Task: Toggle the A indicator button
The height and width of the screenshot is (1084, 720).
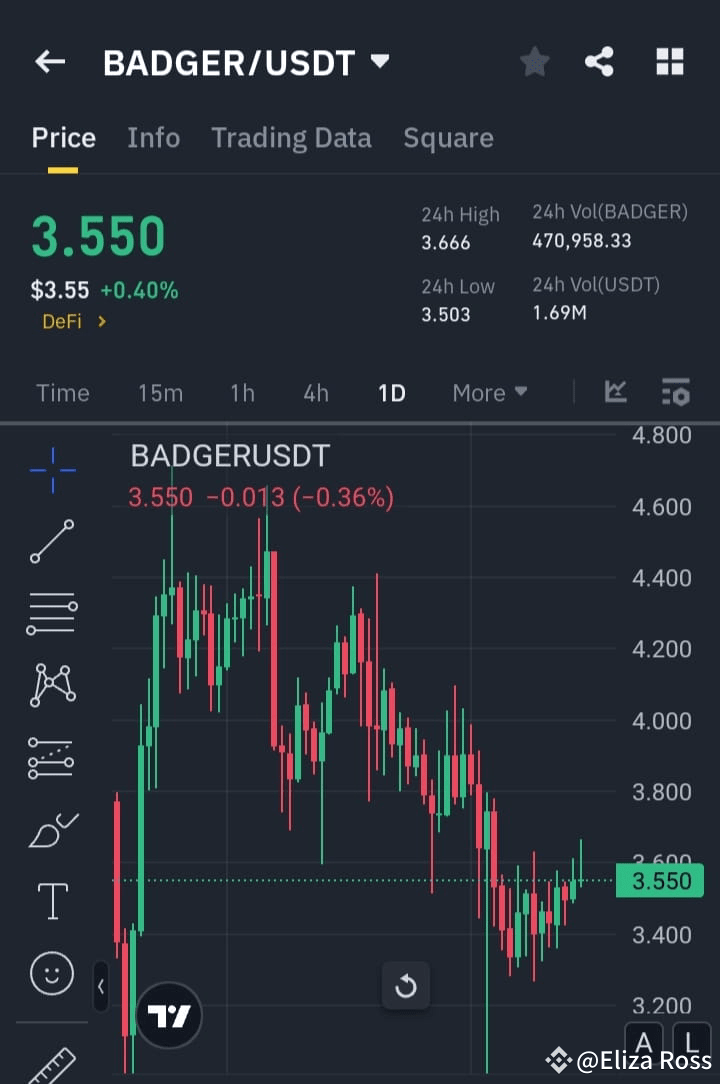Action: (x=644, y=1043)
